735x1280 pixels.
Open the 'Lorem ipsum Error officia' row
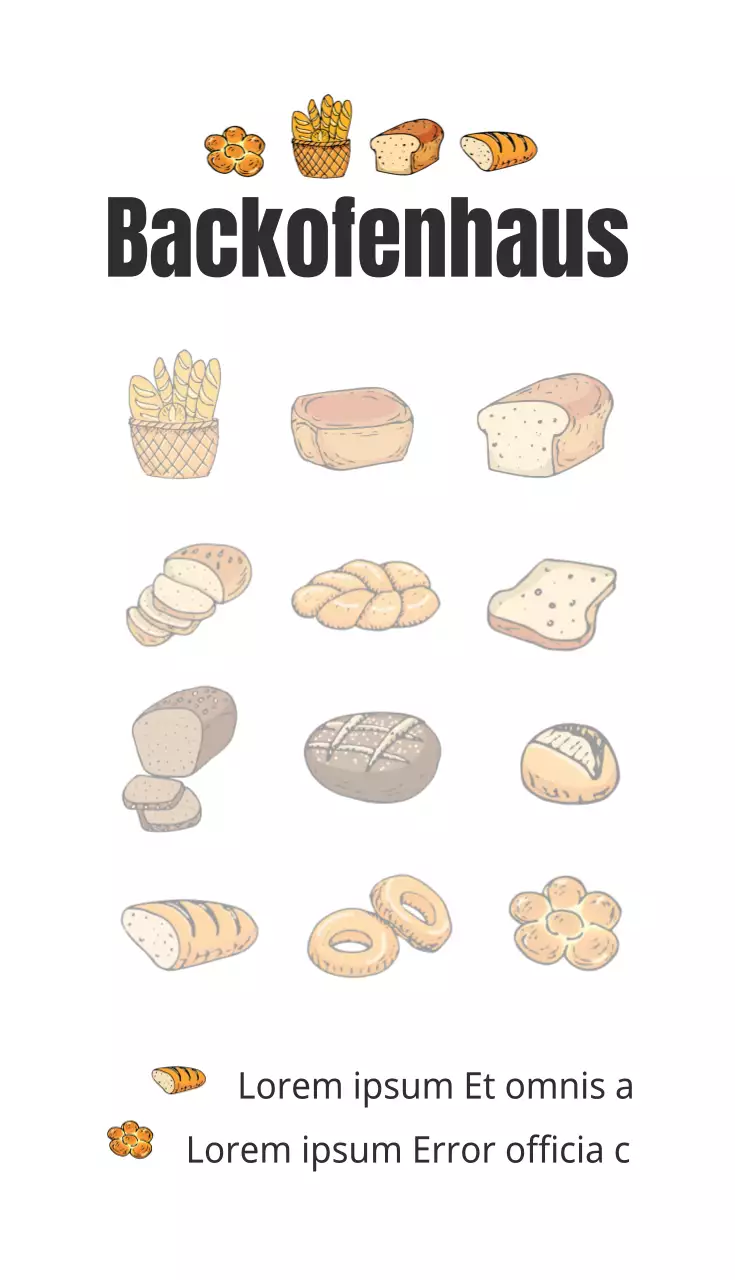point(368,1148)
